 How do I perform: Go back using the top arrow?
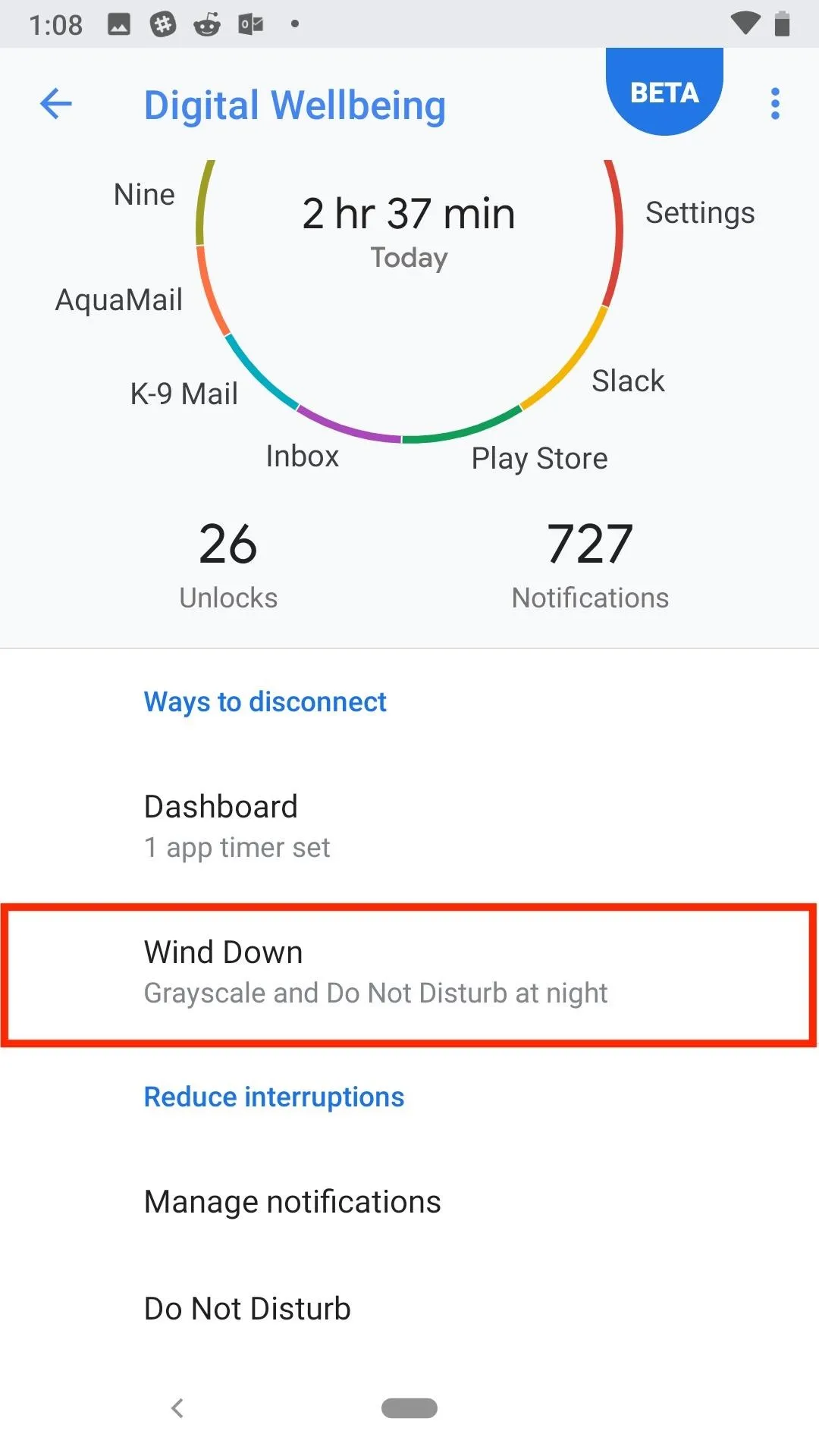click(x=56, y=104)
